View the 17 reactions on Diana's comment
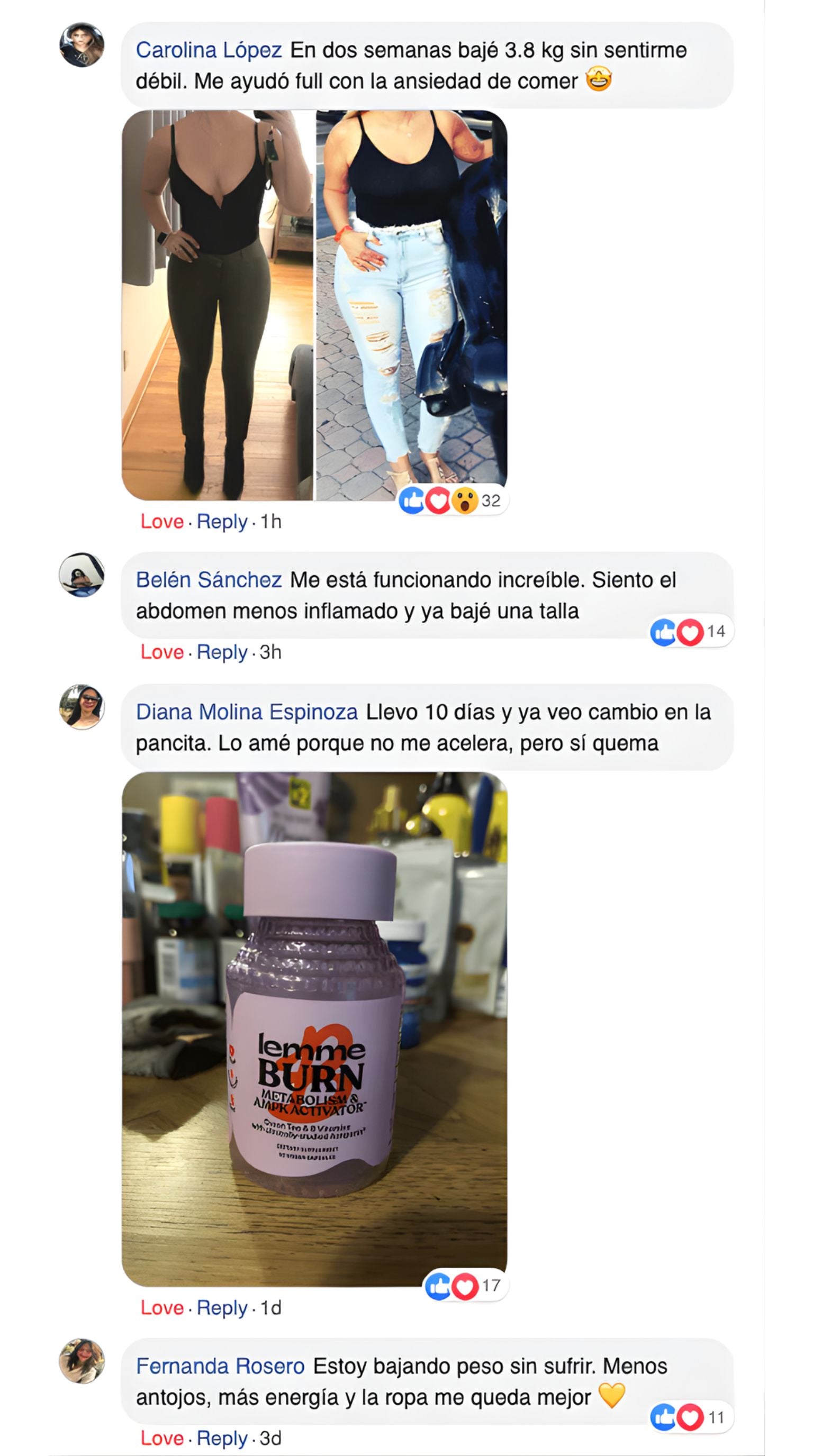This screenshot has width=813, height=1456. tap(465, 1285)
